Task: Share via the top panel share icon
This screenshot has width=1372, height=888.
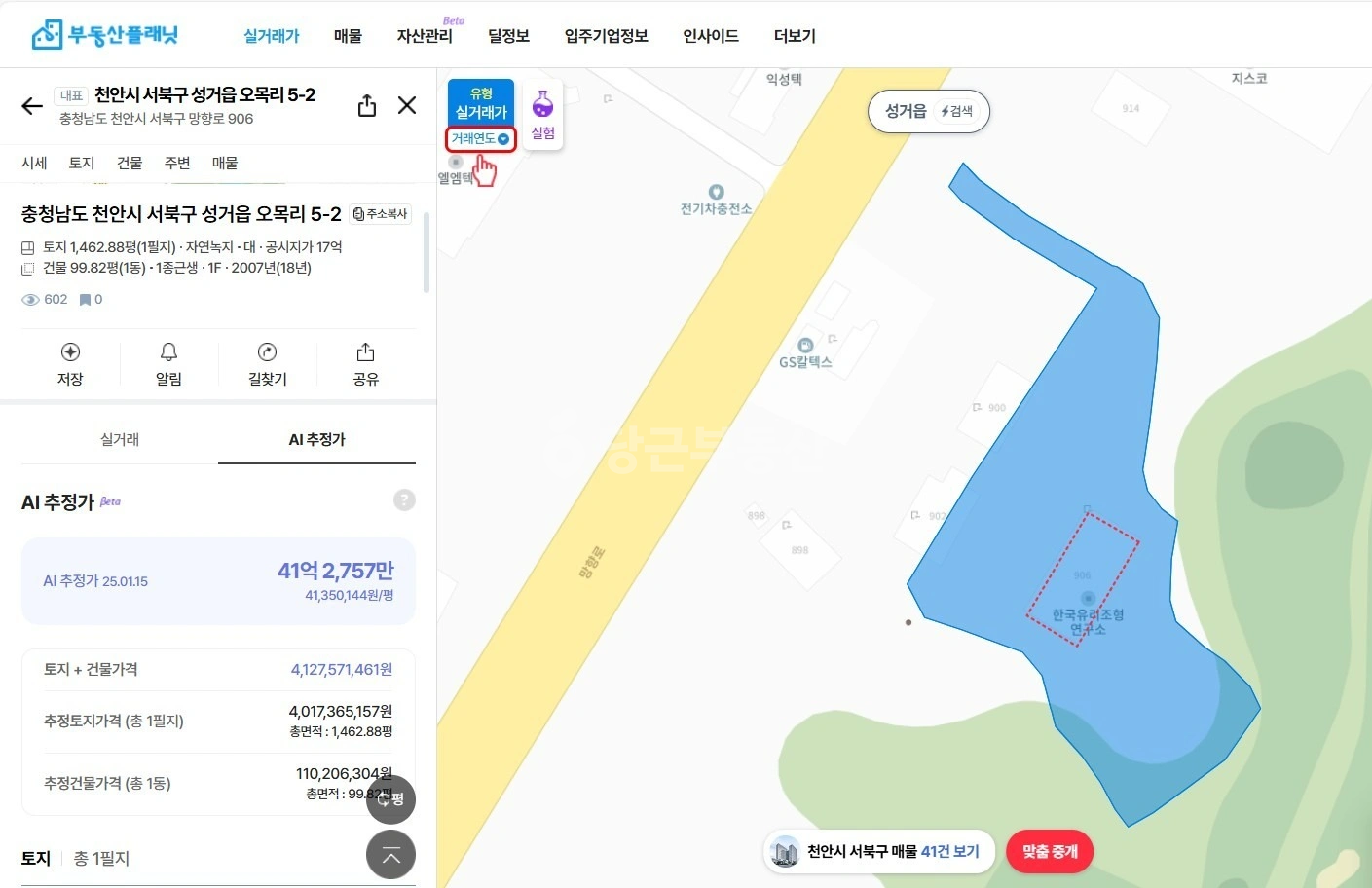Action: tap(367, 105)
